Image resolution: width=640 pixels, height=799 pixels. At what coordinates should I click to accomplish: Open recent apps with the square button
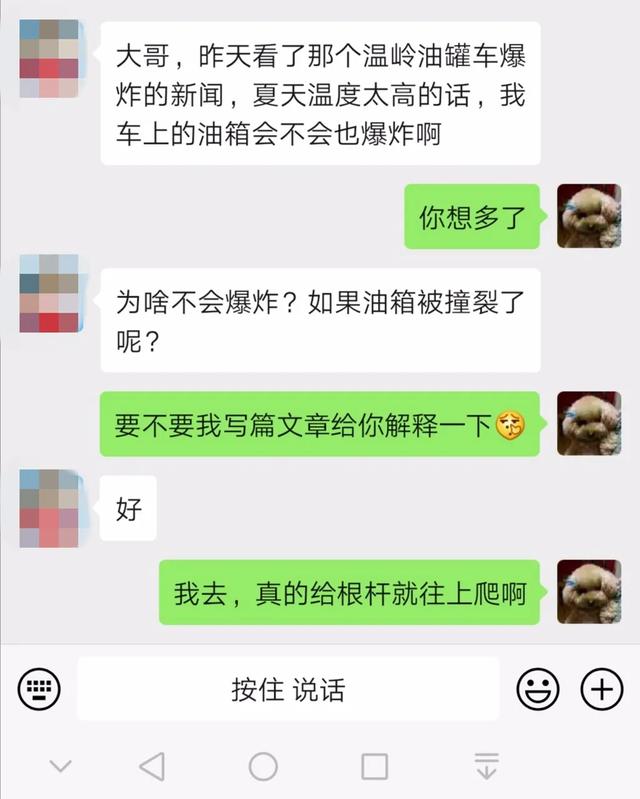point(374,767)
